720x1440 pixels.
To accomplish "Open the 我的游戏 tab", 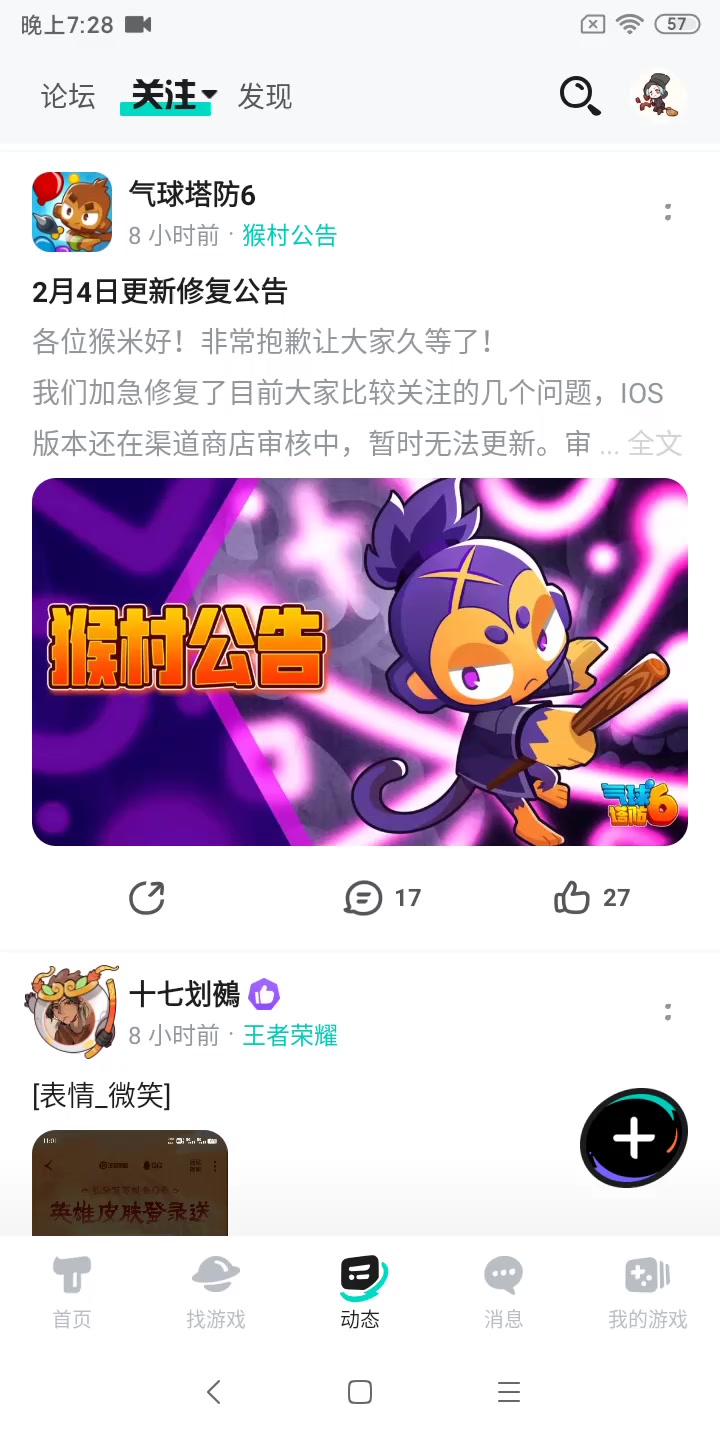I will click(647, 1292).
